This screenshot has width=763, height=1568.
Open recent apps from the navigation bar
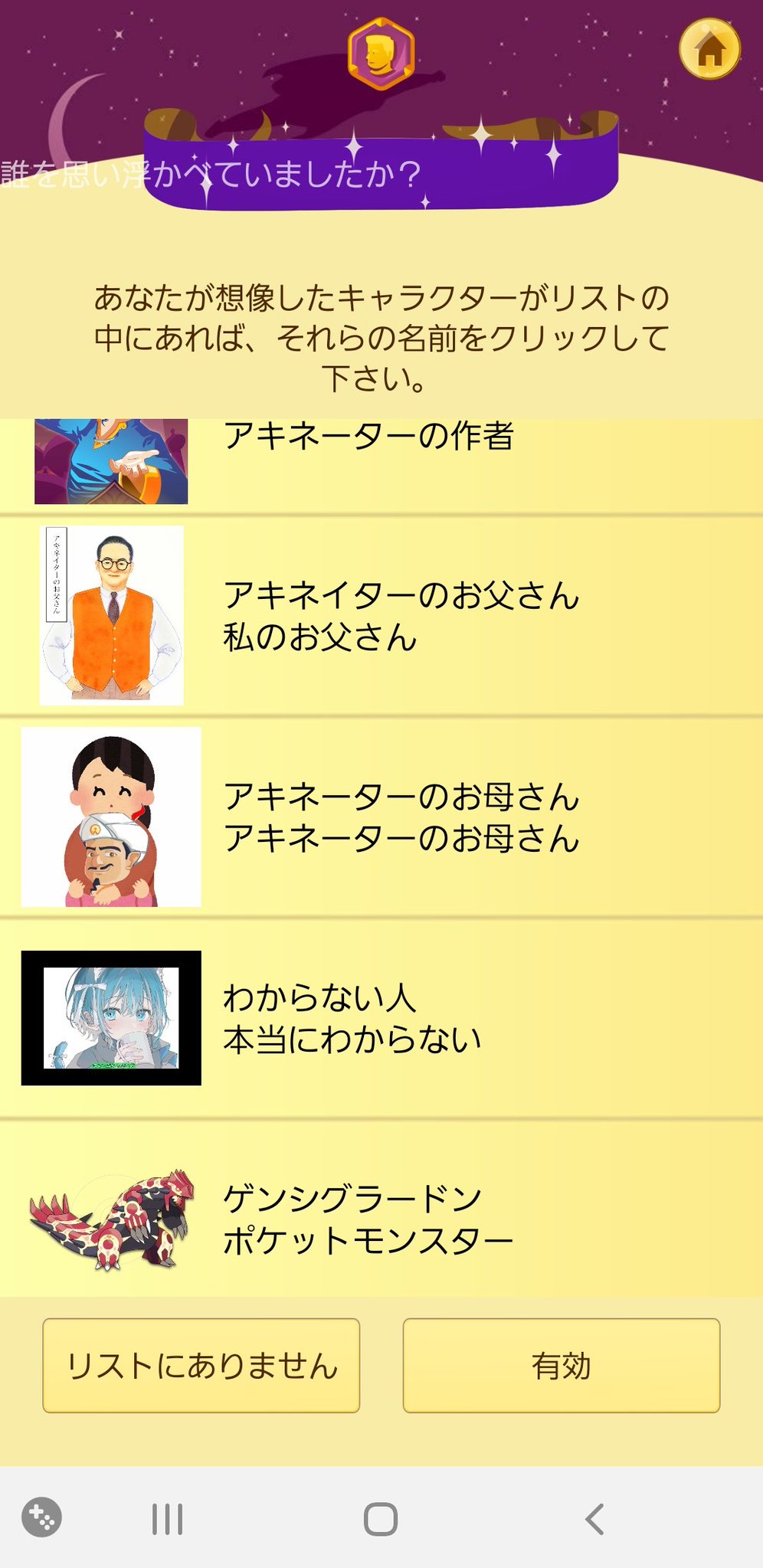(x=167, y=1518)
